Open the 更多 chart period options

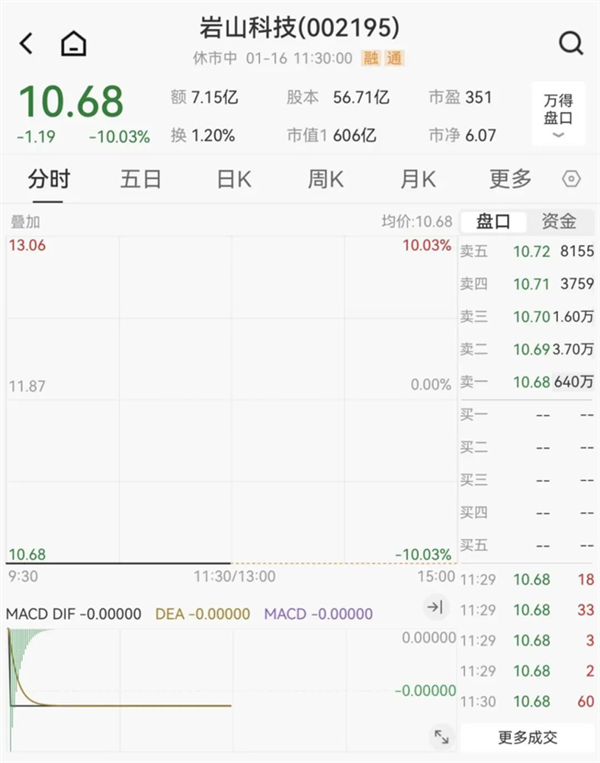pyautogui.click(x=510, y=179)
